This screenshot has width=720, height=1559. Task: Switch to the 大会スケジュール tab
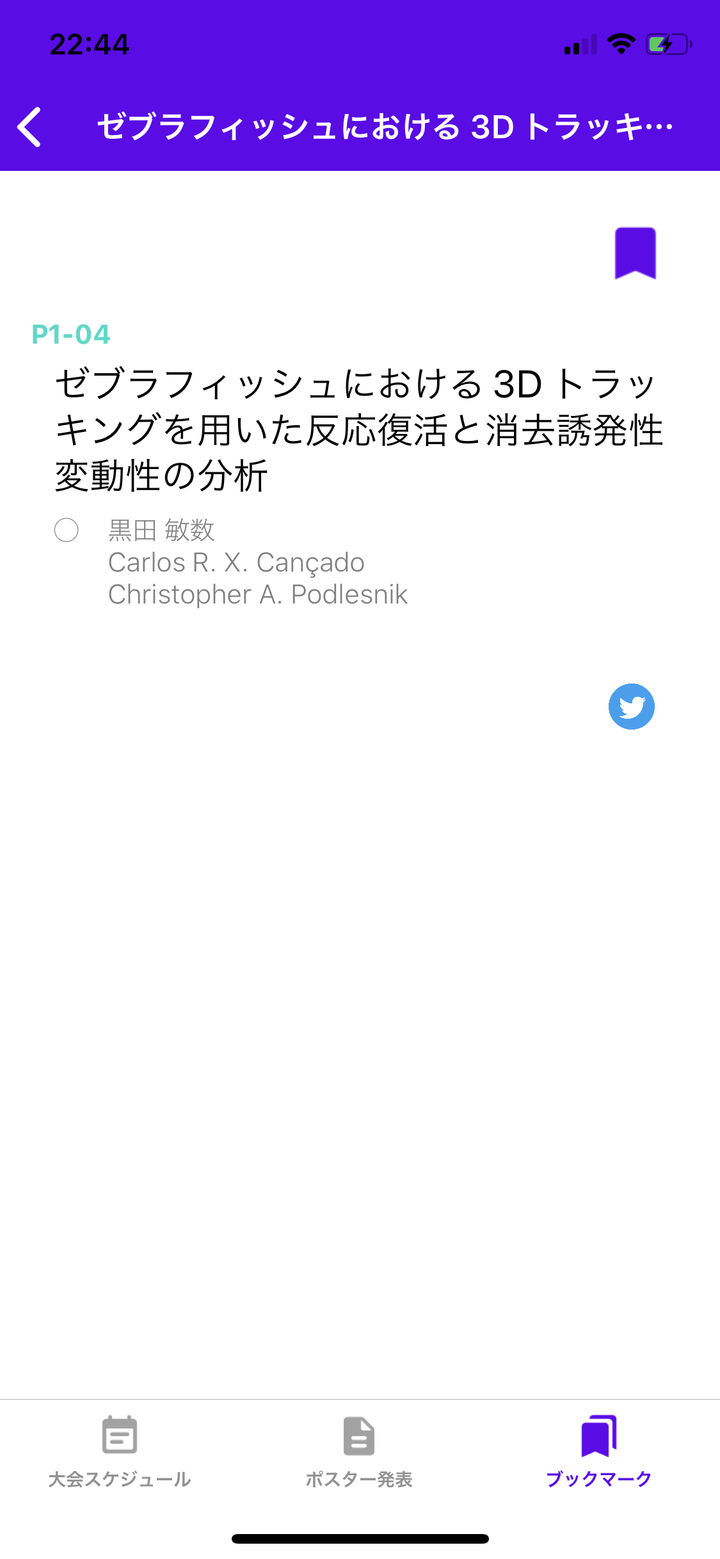pos(119,1451)
